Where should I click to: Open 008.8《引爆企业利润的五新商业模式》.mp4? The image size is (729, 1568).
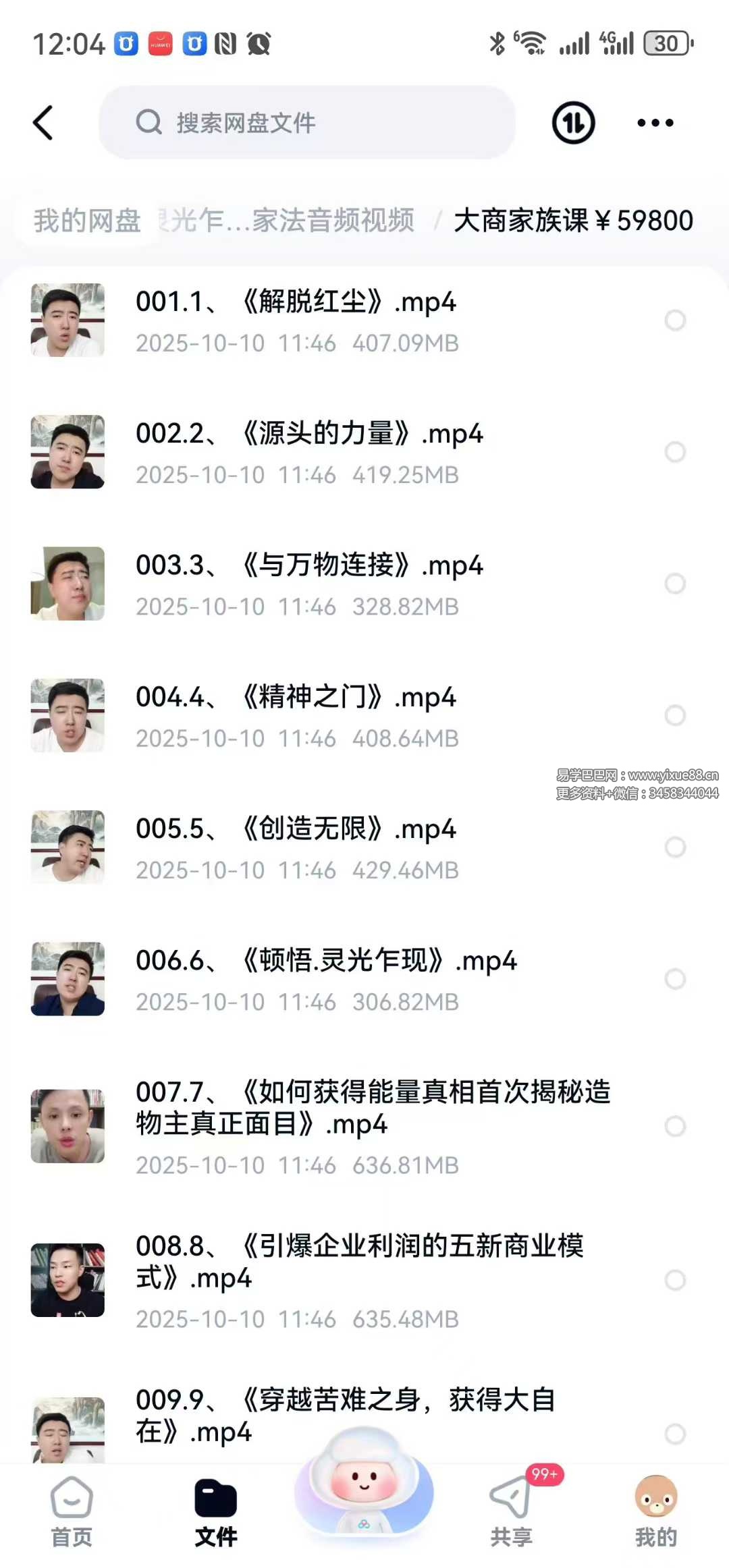(359, 1279)
